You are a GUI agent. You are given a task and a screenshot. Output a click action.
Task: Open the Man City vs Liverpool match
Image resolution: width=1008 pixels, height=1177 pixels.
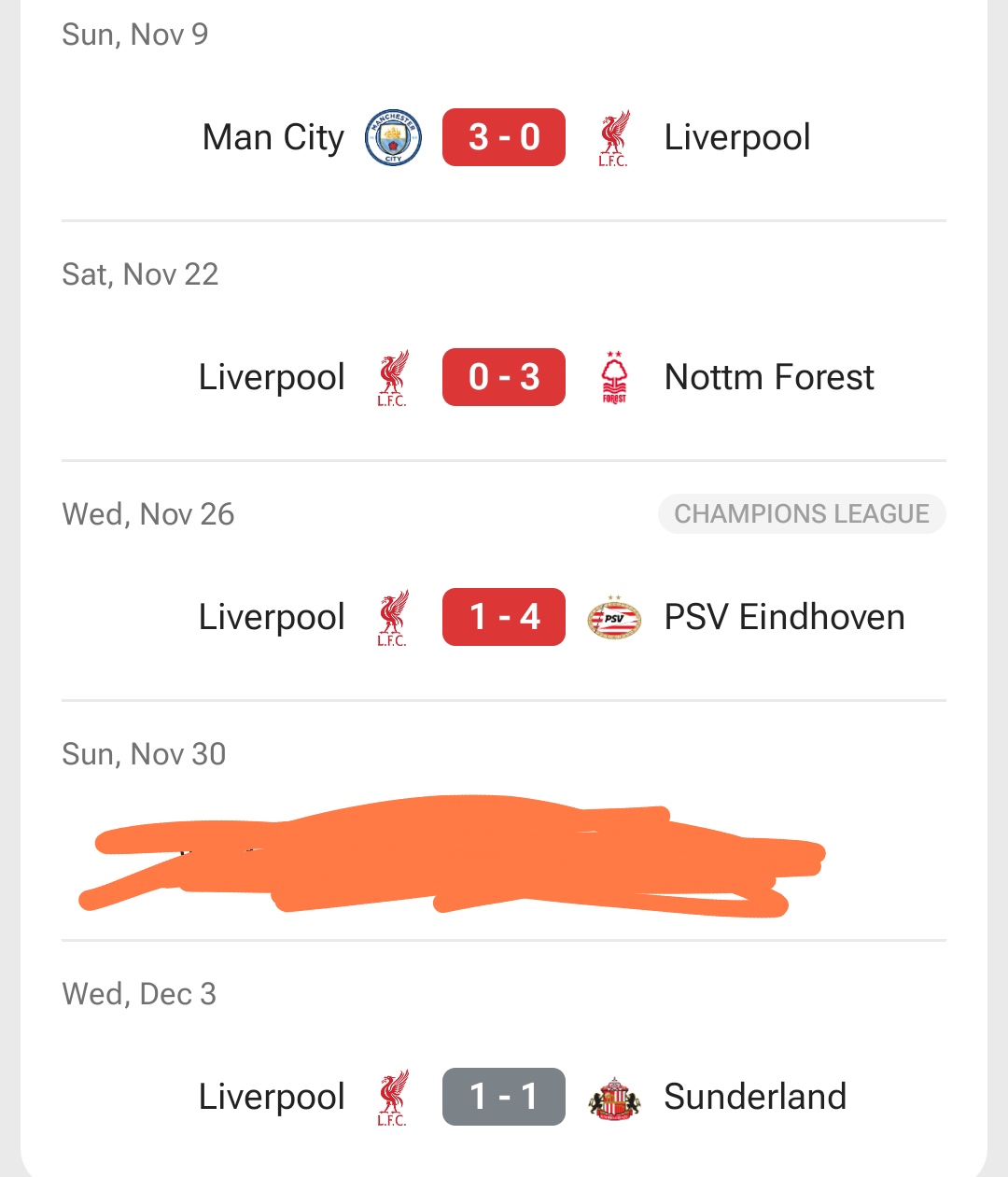point(504,137)
